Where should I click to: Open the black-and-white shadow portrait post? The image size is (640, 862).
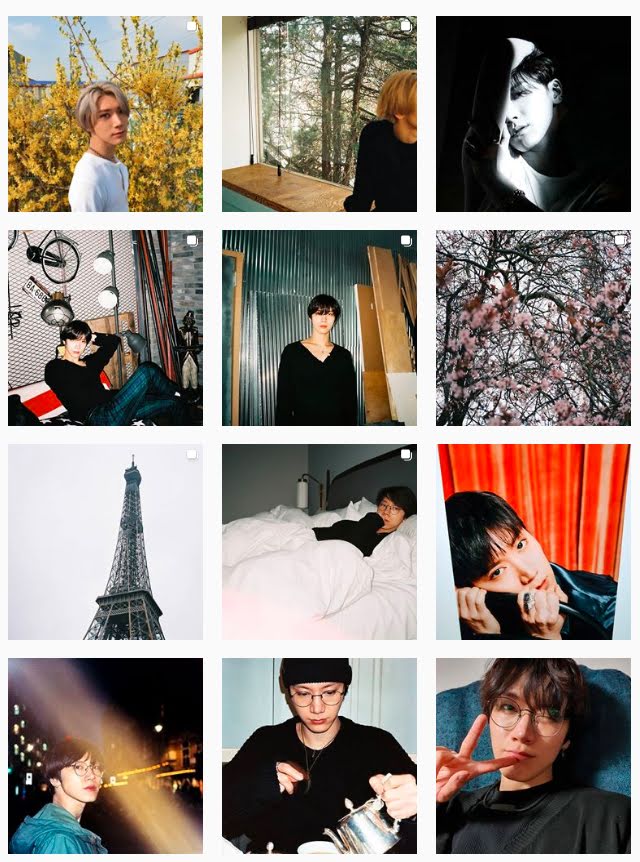[x=533, y=114]
